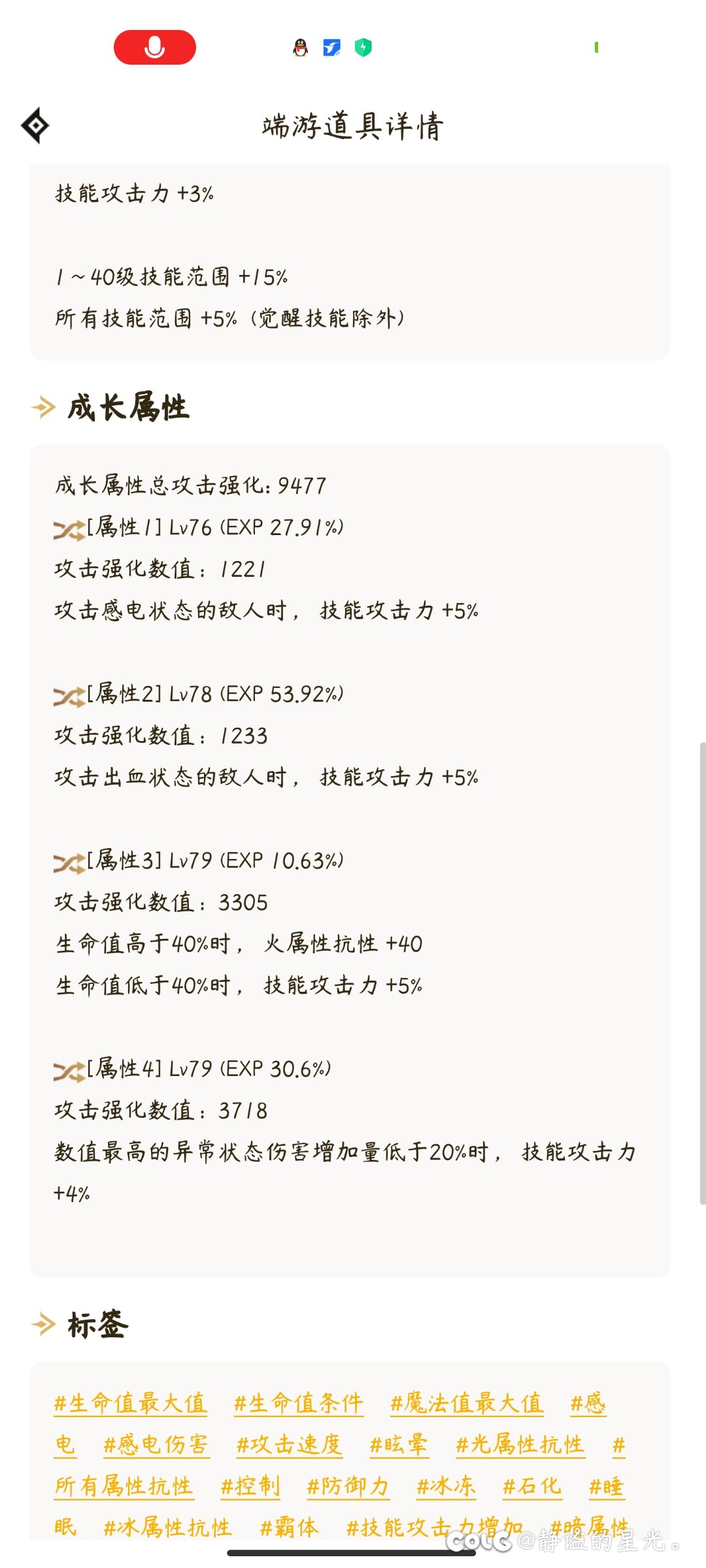This screenshot has width=706, height=1568.
Task: Tap the red microphone recording pill
Action: tap(155, 47)
